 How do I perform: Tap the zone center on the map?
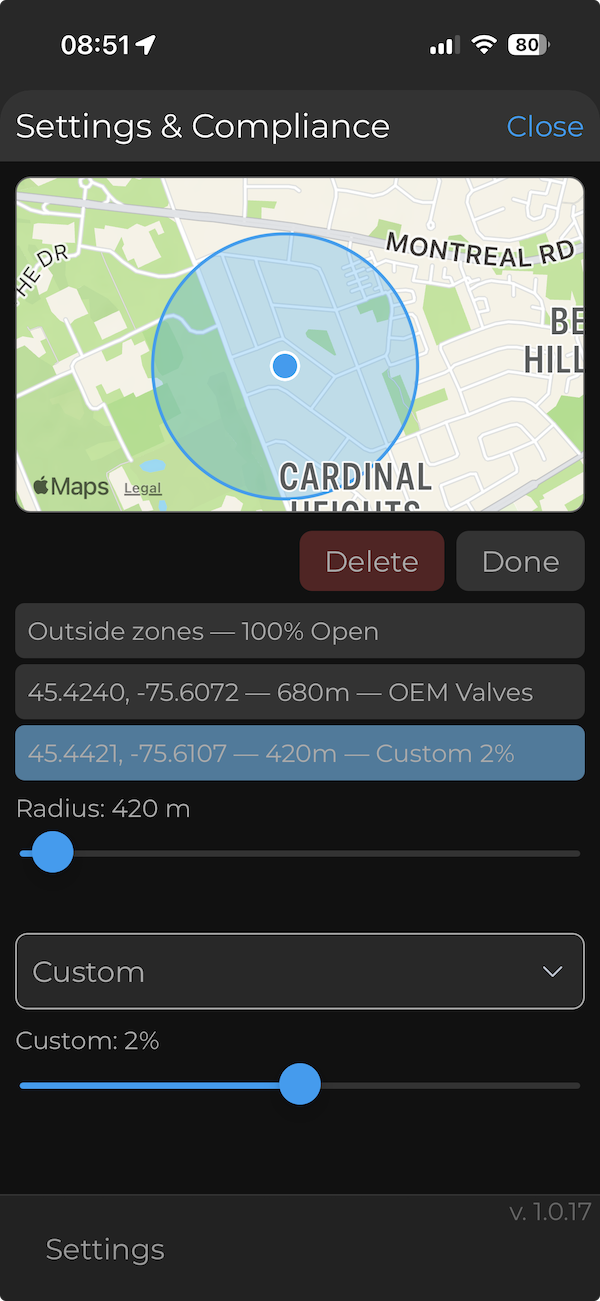click(x=285, y=366)
